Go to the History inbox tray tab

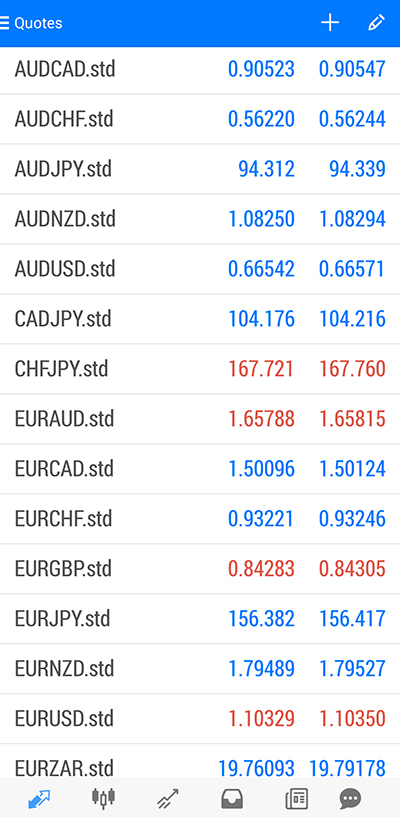pos(232,798)
